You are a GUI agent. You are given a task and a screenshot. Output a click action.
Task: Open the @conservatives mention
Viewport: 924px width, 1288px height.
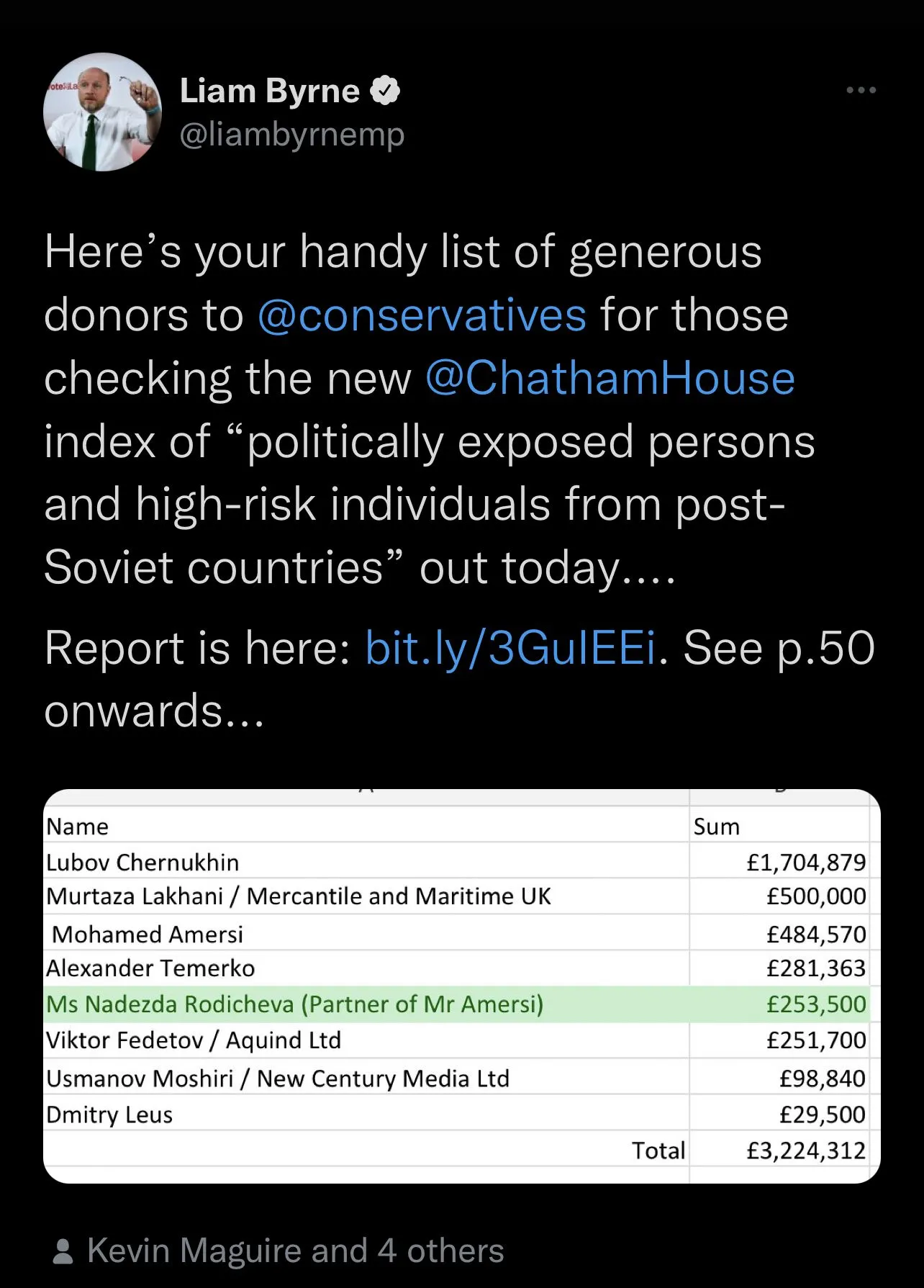(x=422, y=315)
